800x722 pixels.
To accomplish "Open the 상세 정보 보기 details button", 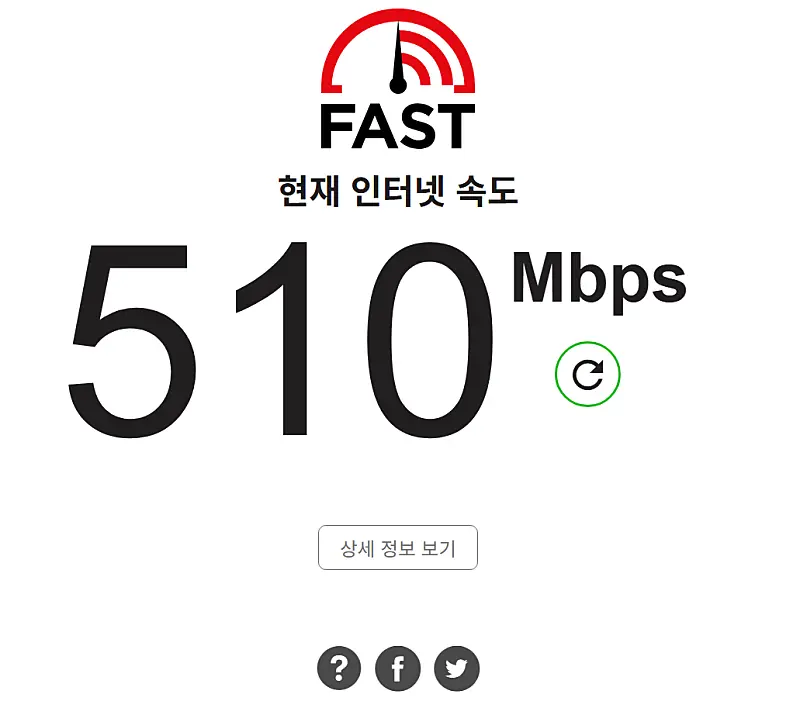I will click(398, 548).
